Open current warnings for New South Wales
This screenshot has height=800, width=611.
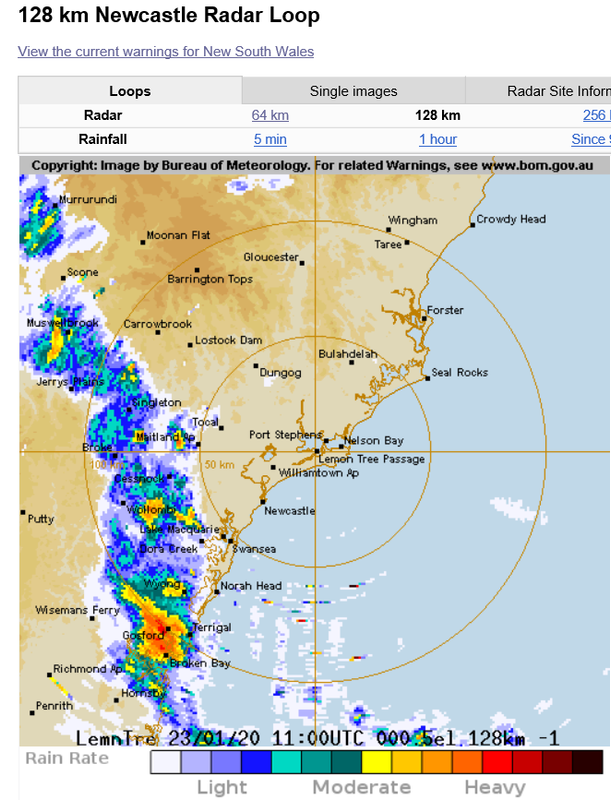pos(166,51)
